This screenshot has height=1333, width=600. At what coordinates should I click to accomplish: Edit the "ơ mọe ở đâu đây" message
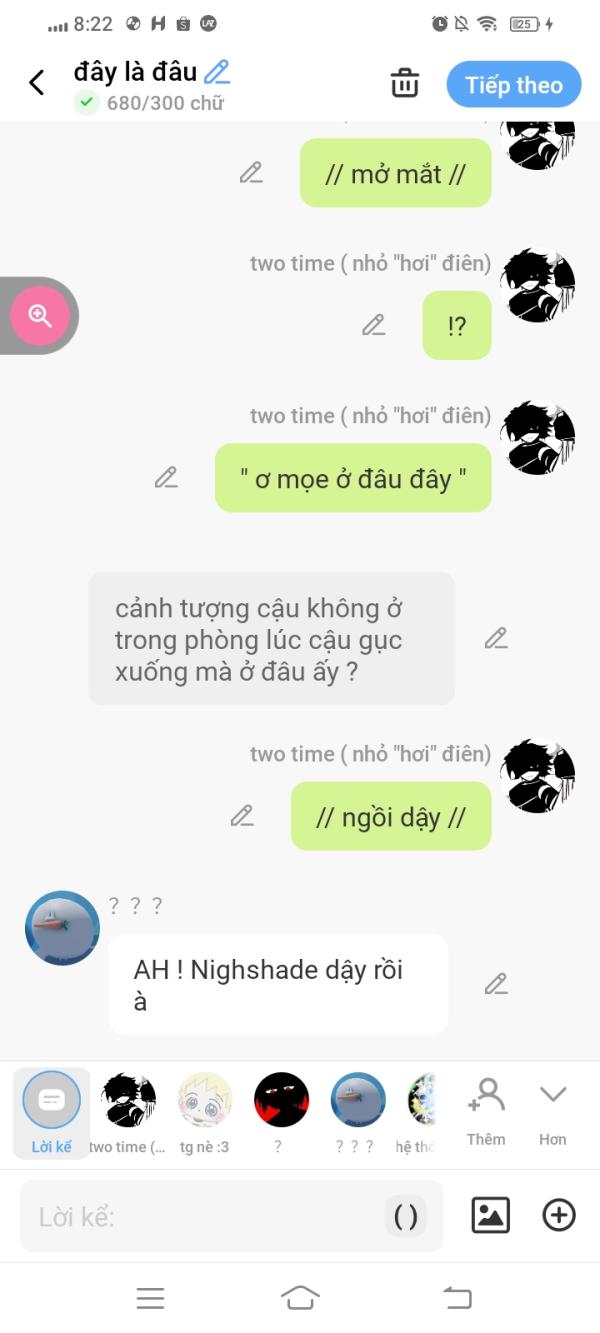[x=166, y=477]
